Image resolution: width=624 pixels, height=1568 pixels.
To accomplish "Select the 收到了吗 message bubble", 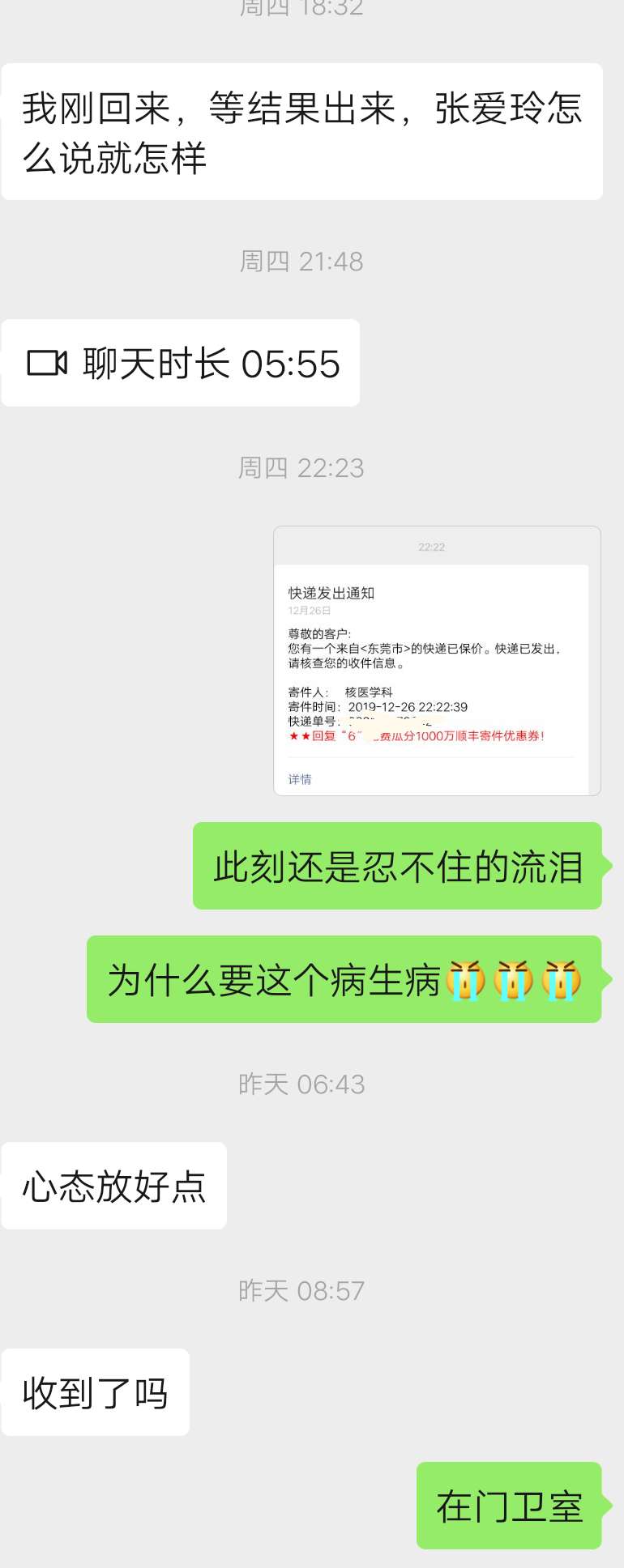I will click(95, 1391).
